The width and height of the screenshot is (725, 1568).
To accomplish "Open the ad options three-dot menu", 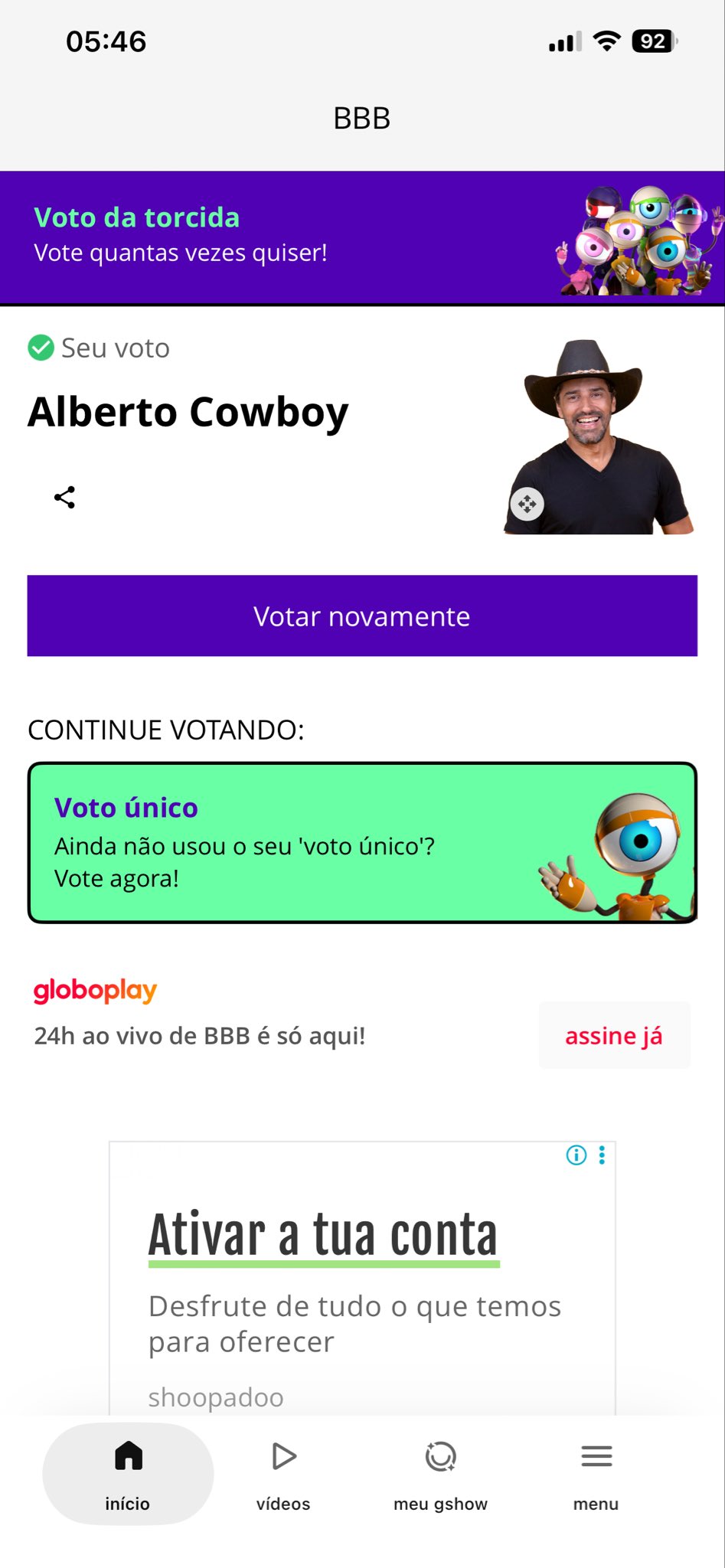I will (603, 1155).
